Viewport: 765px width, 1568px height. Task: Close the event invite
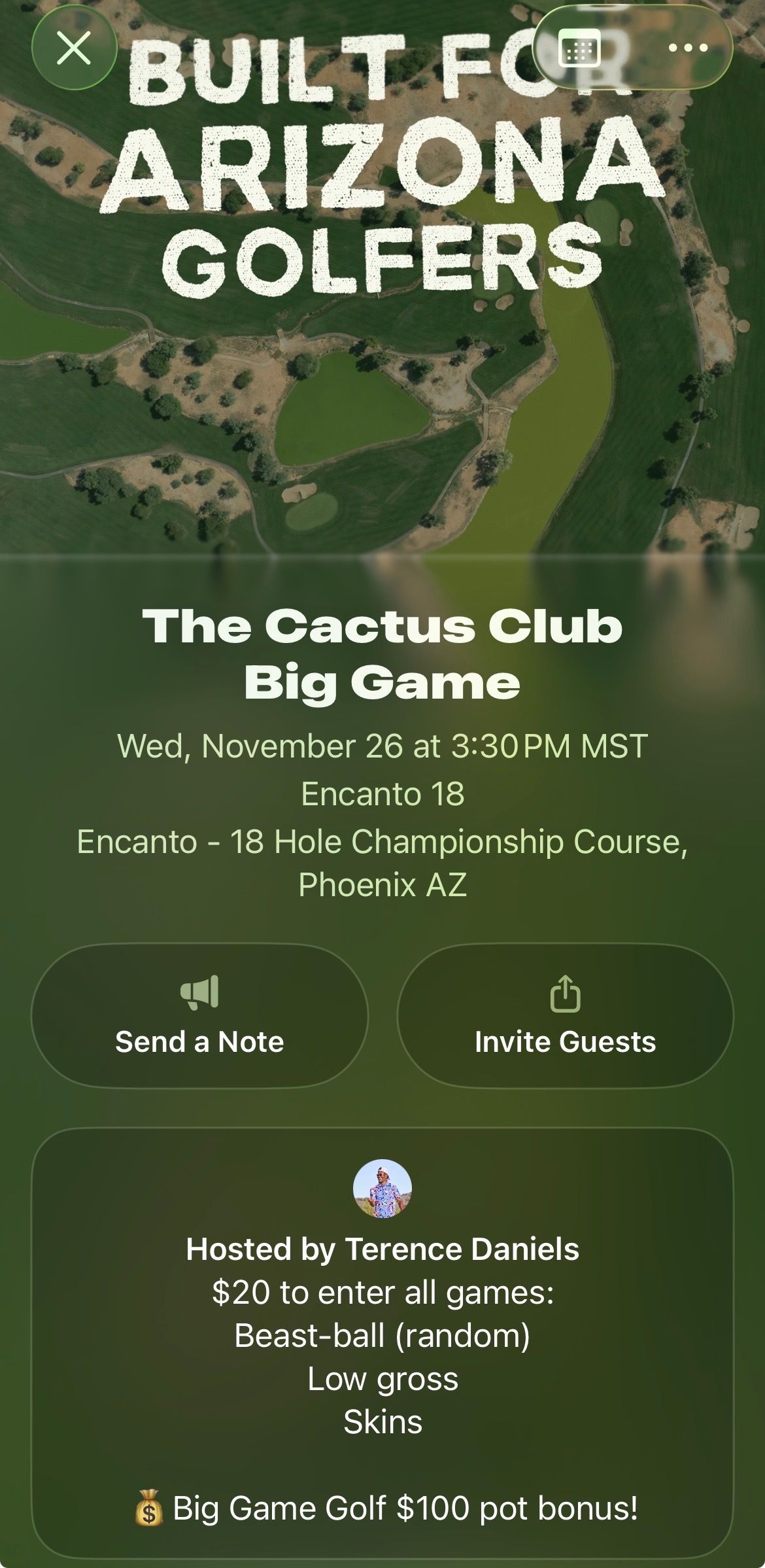coord(74,49)
